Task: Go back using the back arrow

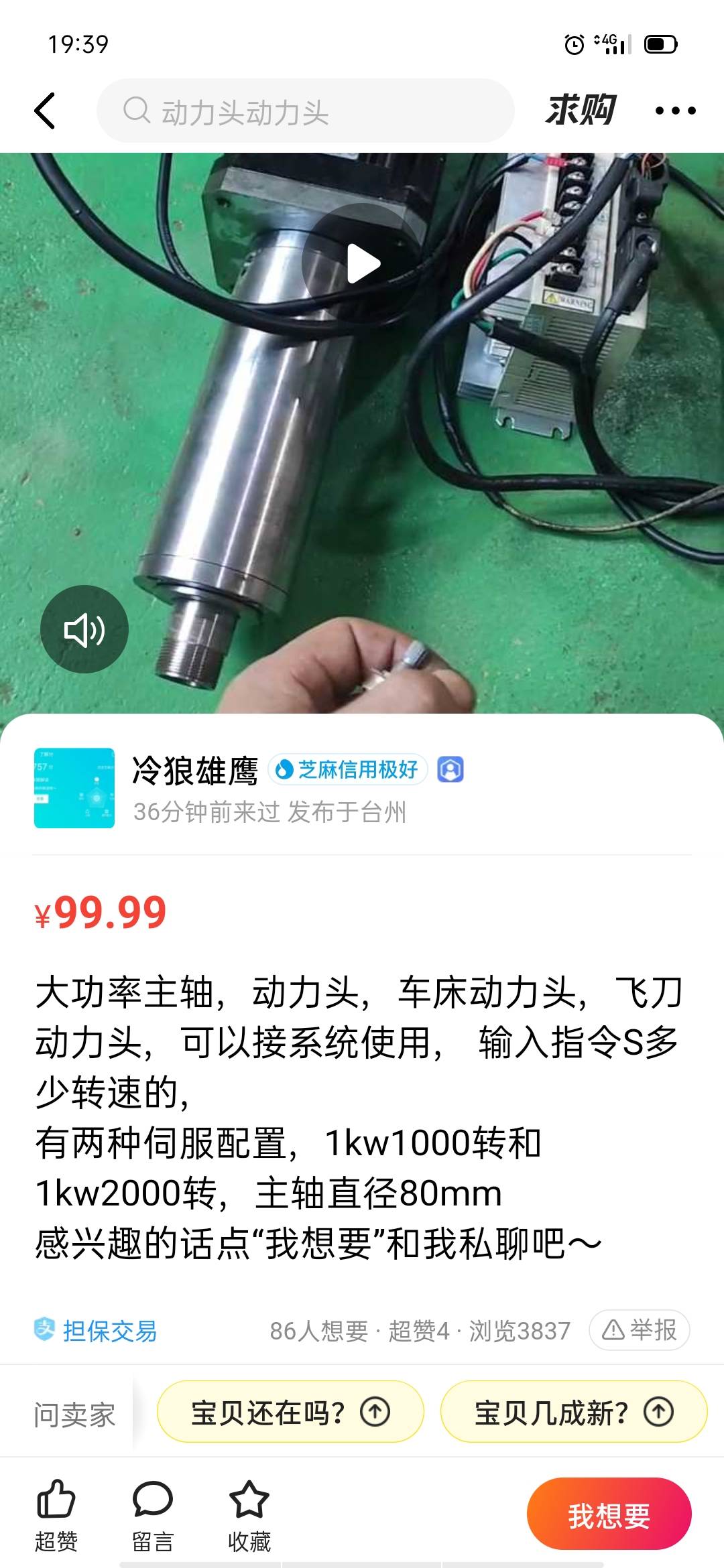Action: 45,111
